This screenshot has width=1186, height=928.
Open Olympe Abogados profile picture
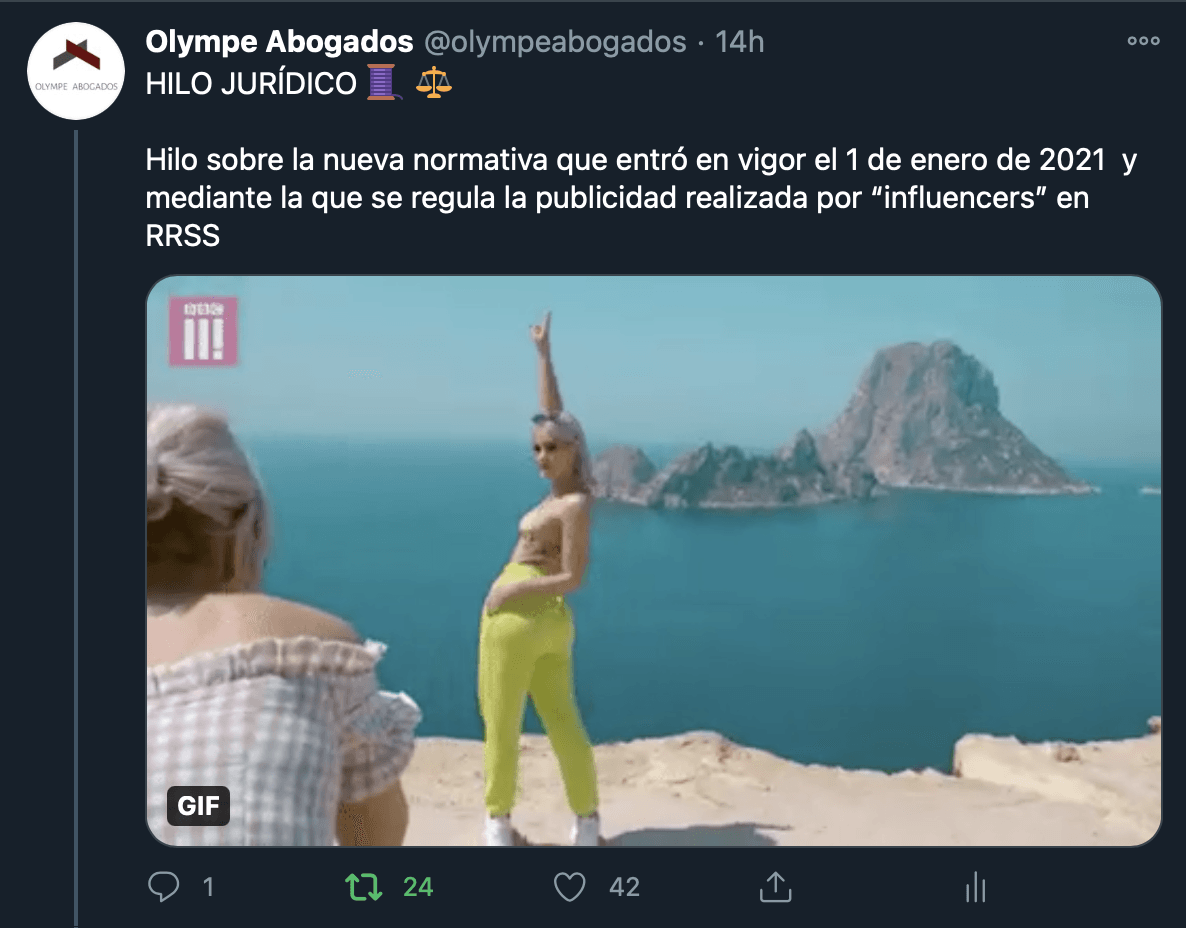[x=75, y=70]
